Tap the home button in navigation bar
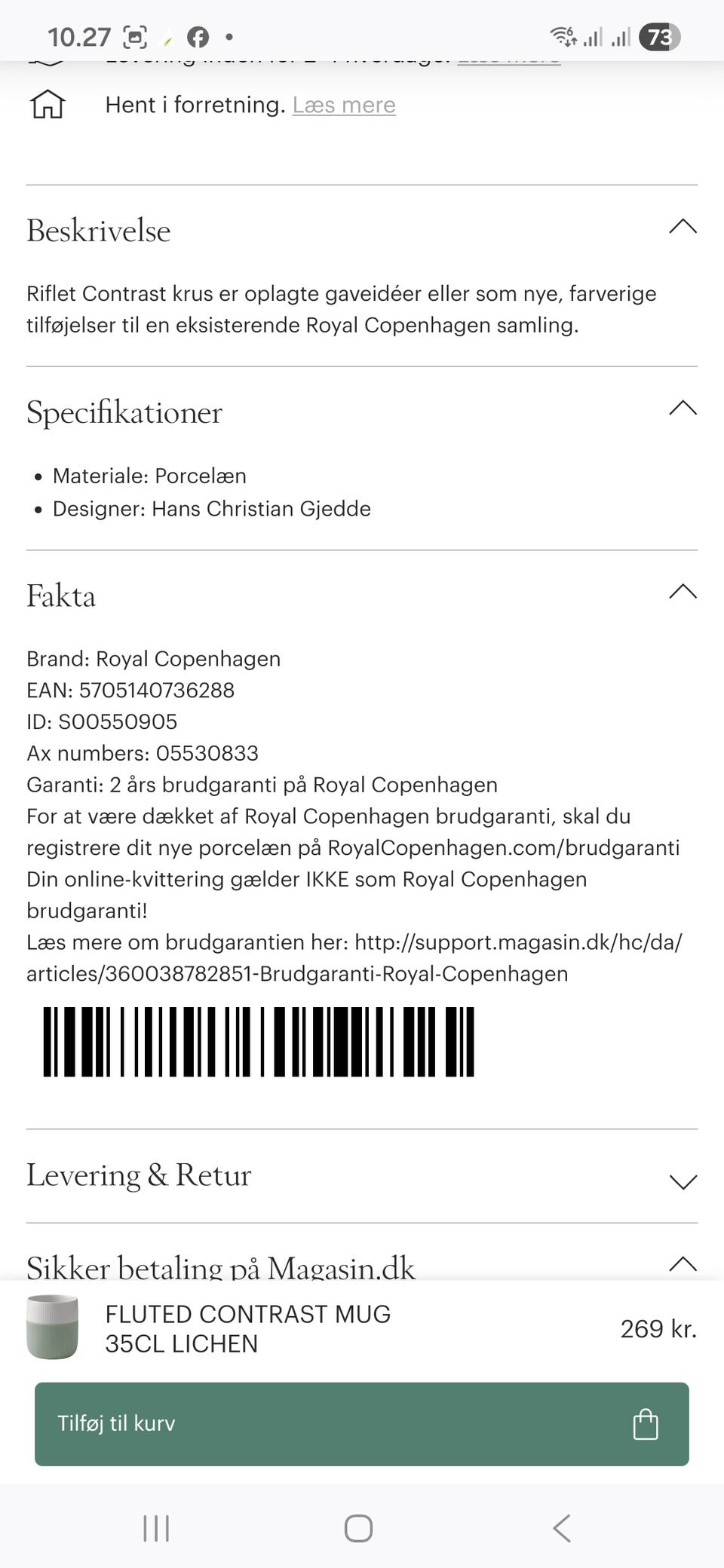 360,1530
